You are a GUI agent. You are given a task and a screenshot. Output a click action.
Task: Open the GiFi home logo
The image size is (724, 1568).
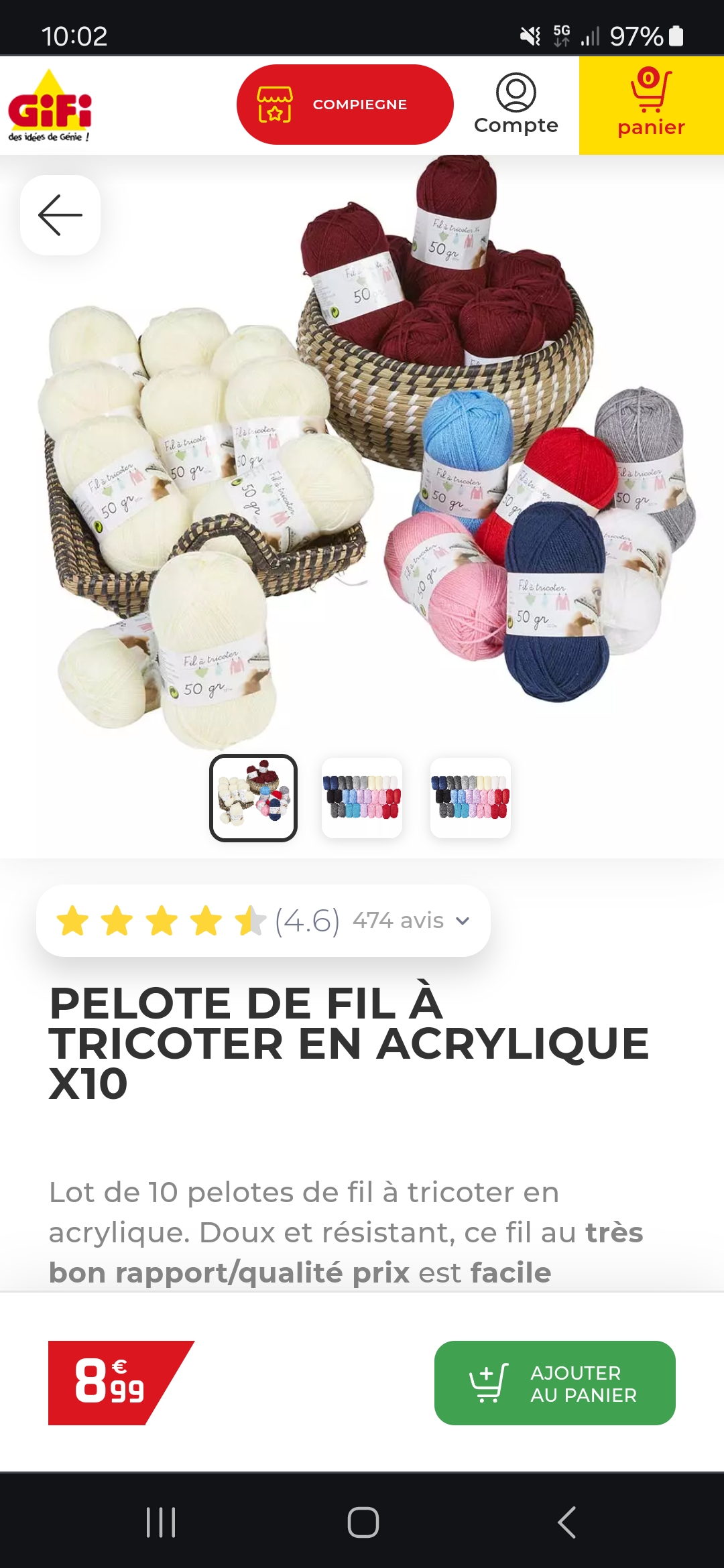[x=50, y=106]
